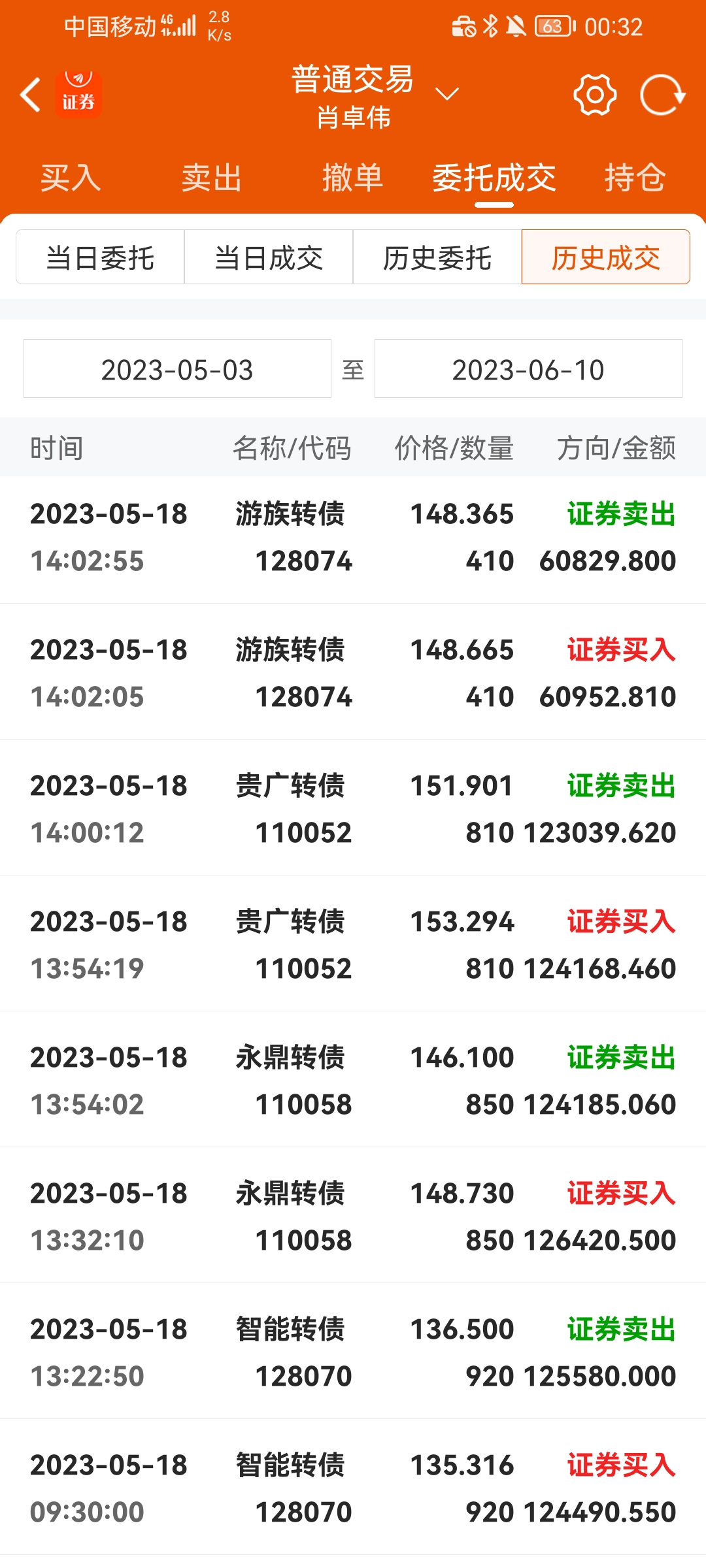Open the 撤单 tab
The image size is (706, 1568).
tap(352, 178)
